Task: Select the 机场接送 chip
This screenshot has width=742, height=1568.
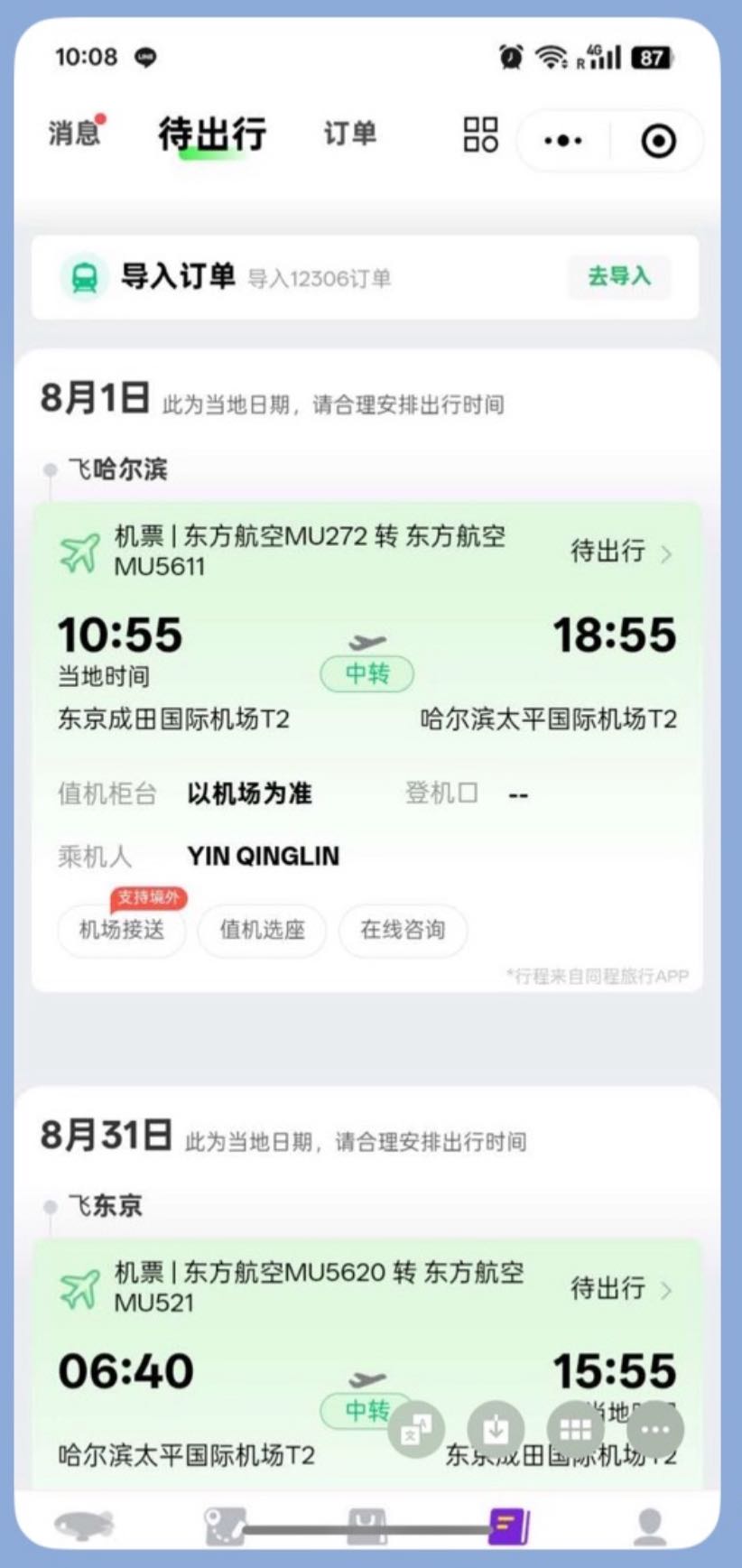Action: 122,930
